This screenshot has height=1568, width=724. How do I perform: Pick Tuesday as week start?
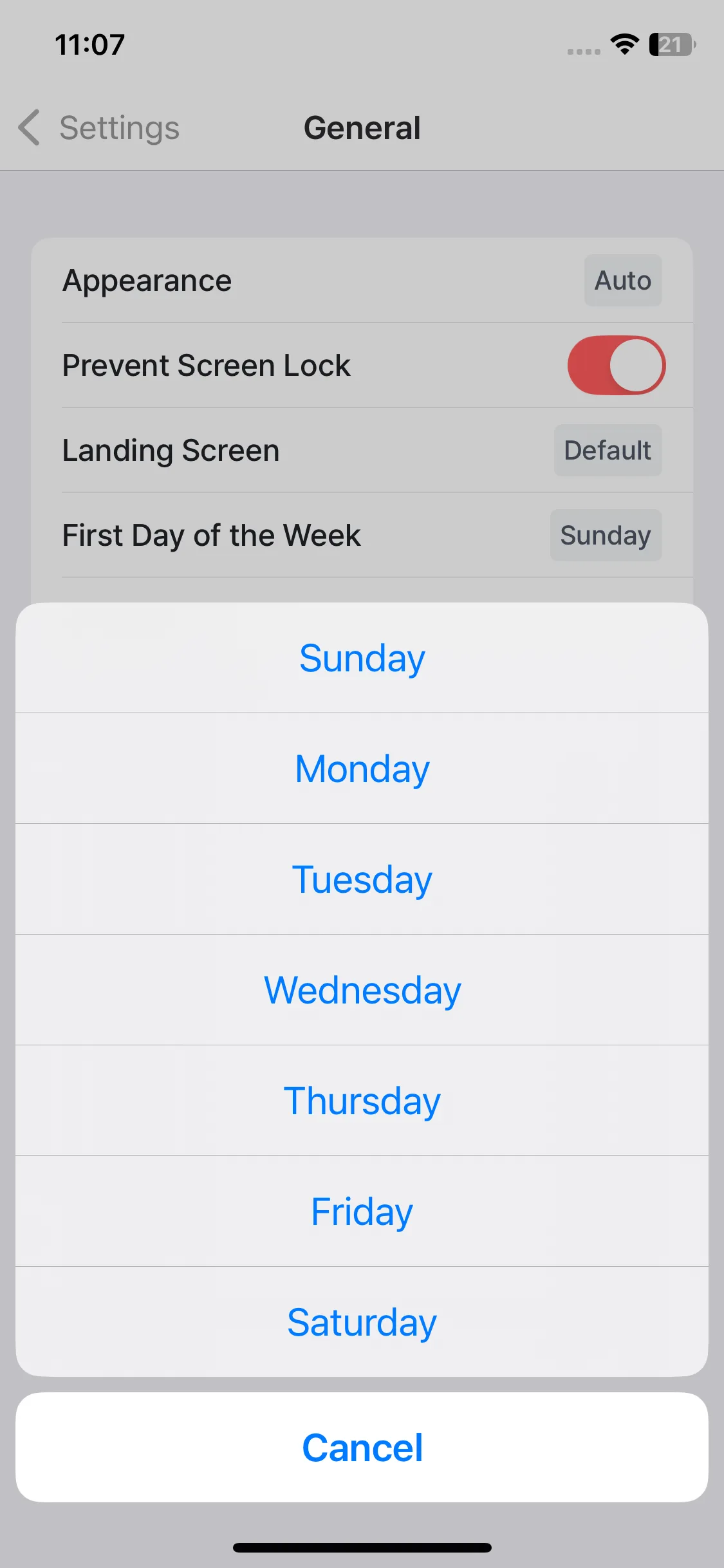click(362, 879)
